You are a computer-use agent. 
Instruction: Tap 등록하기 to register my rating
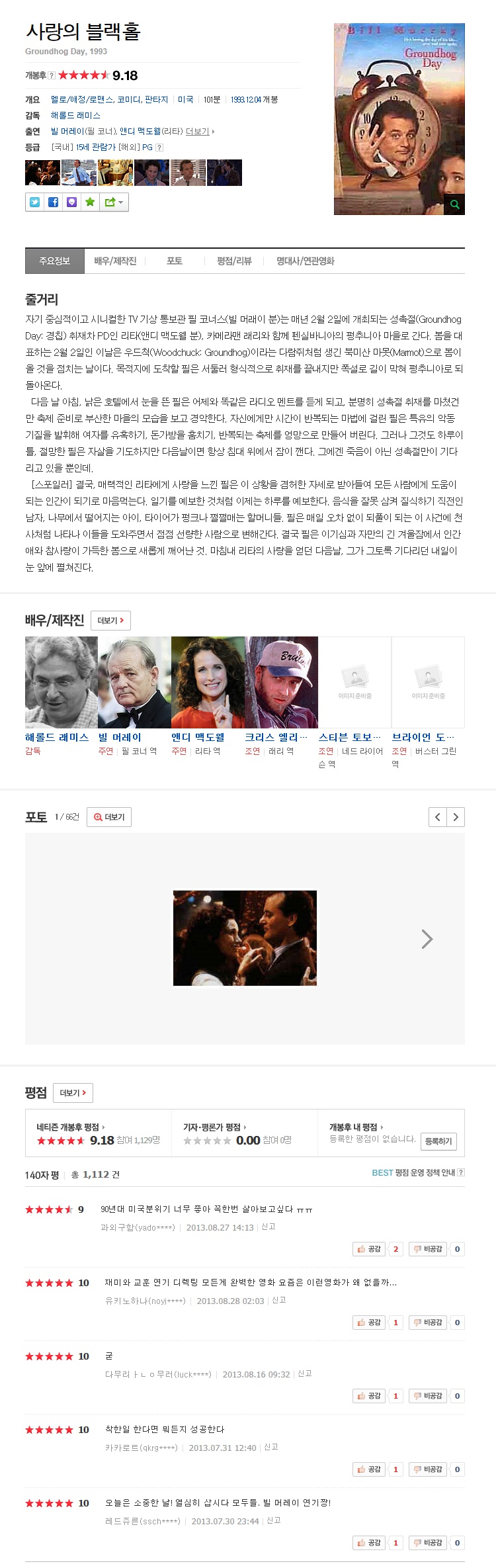438,1141
